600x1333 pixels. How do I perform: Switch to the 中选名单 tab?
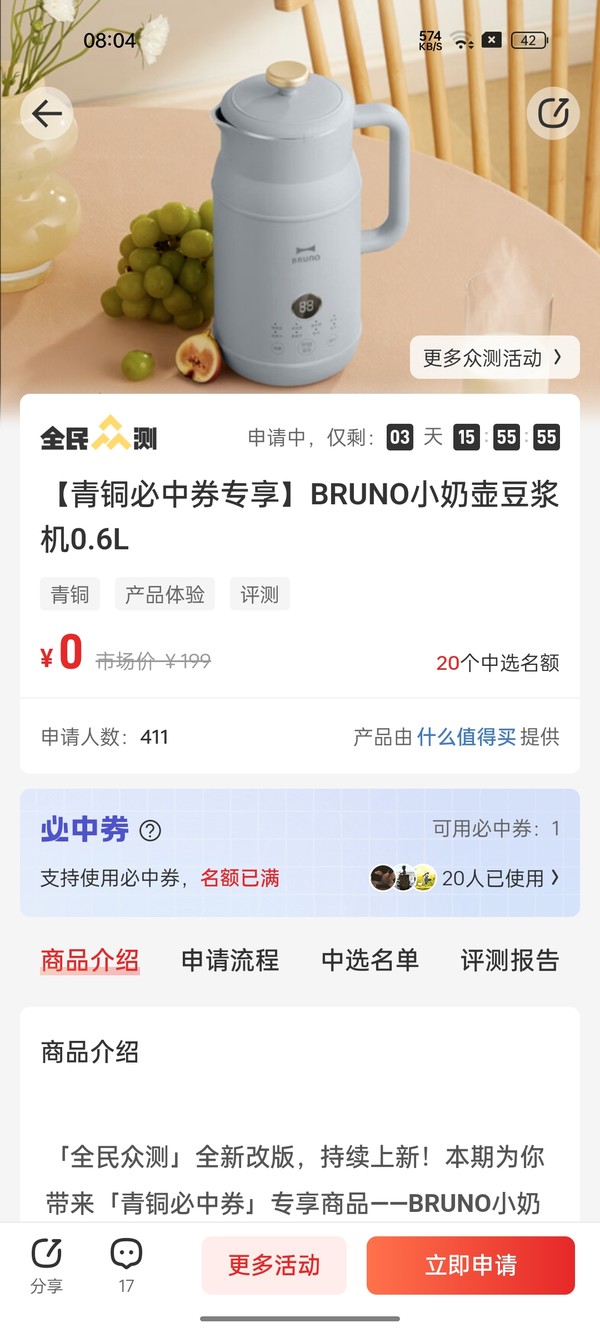(370, 960)
